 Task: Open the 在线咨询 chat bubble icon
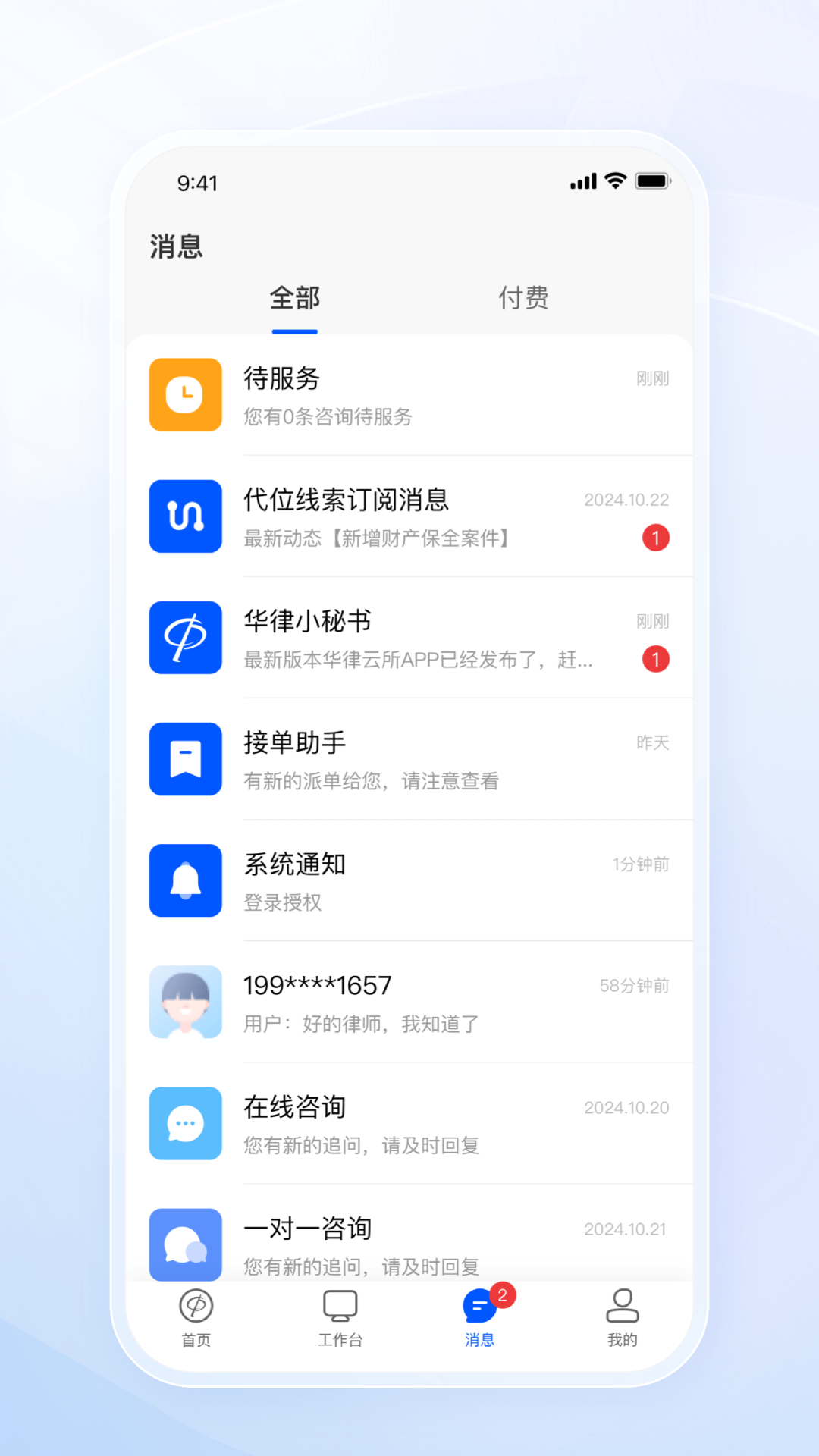pyautogui.click(x=185, y=1124)
